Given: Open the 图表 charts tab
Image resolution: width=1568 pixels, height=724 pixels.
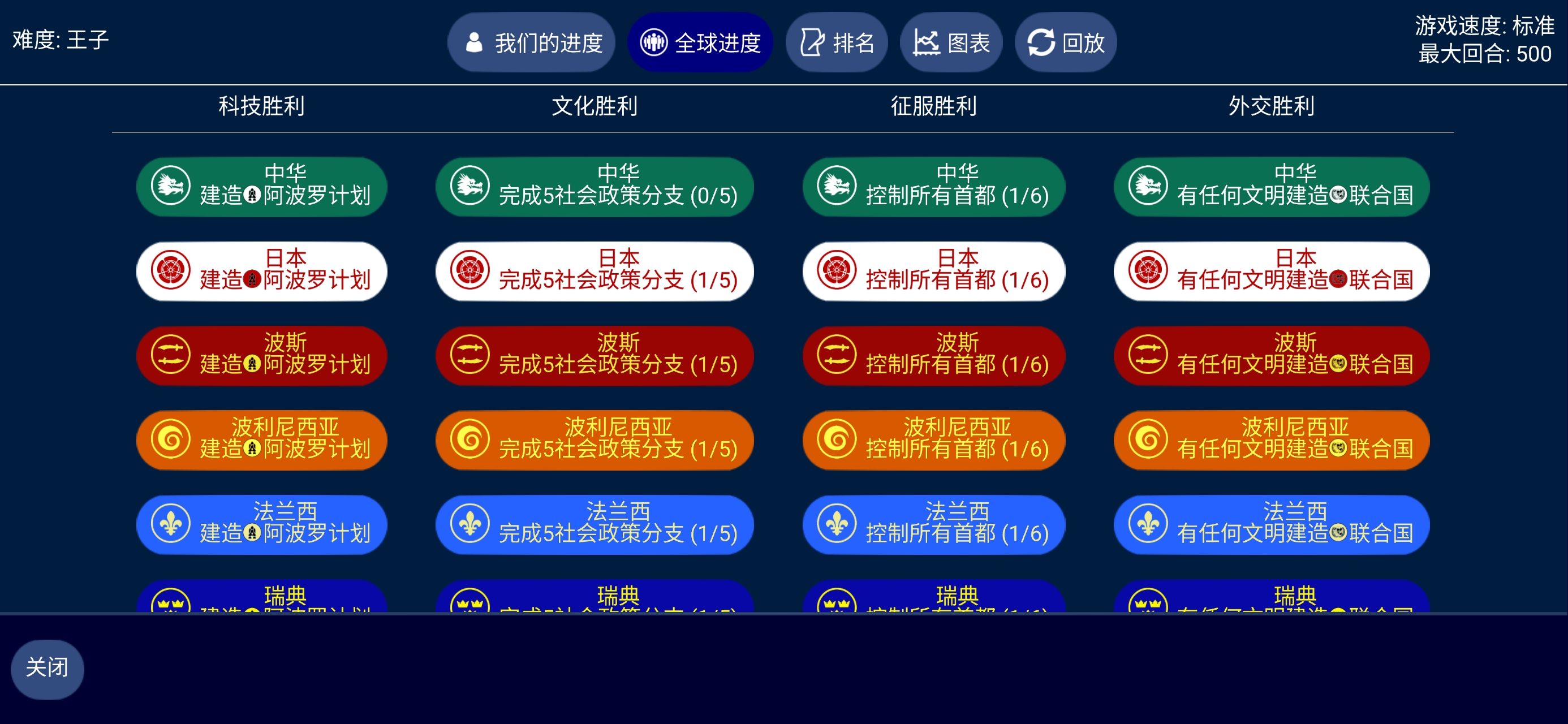Looking at the screenshot, I should pos(951,42).
